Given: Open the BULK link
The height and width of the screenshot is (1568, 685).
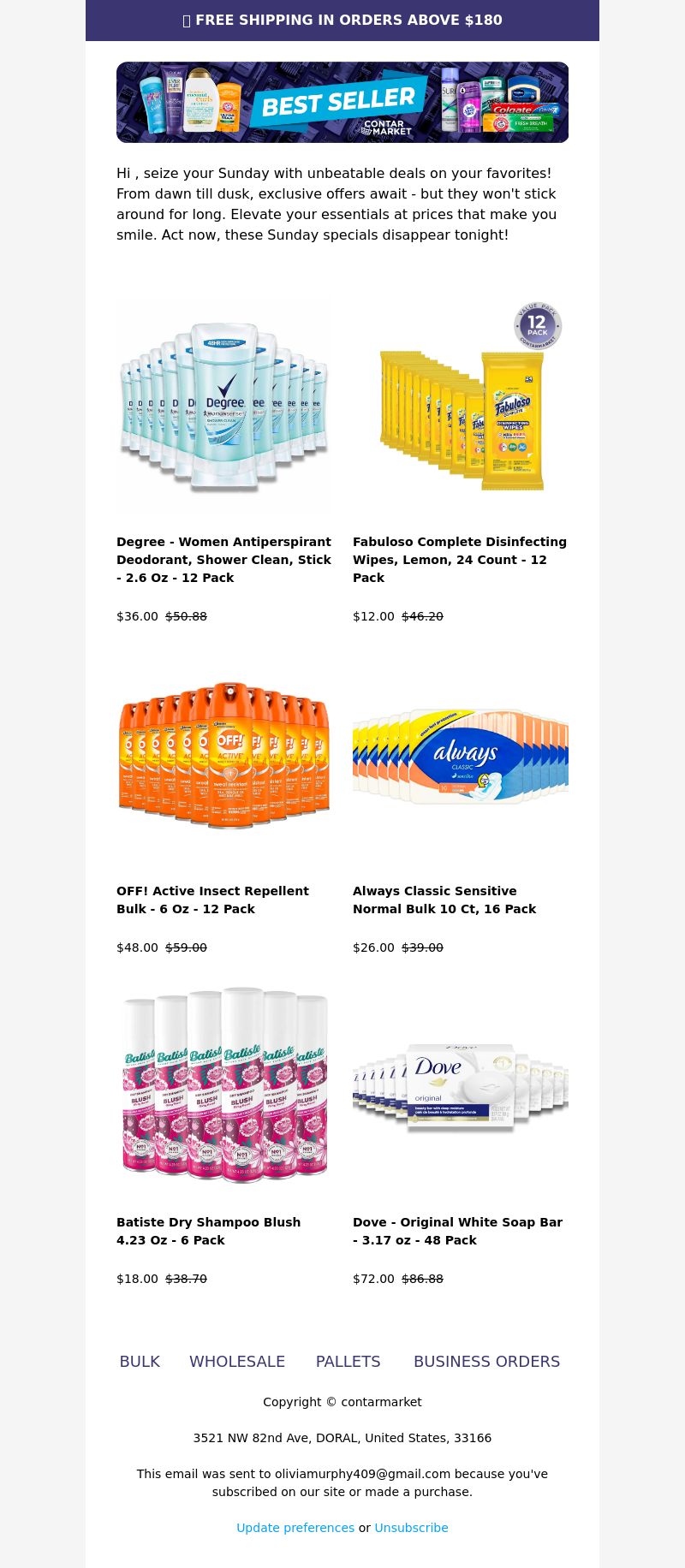Looking at the screenshot, I should click(x=140, y=1361).
